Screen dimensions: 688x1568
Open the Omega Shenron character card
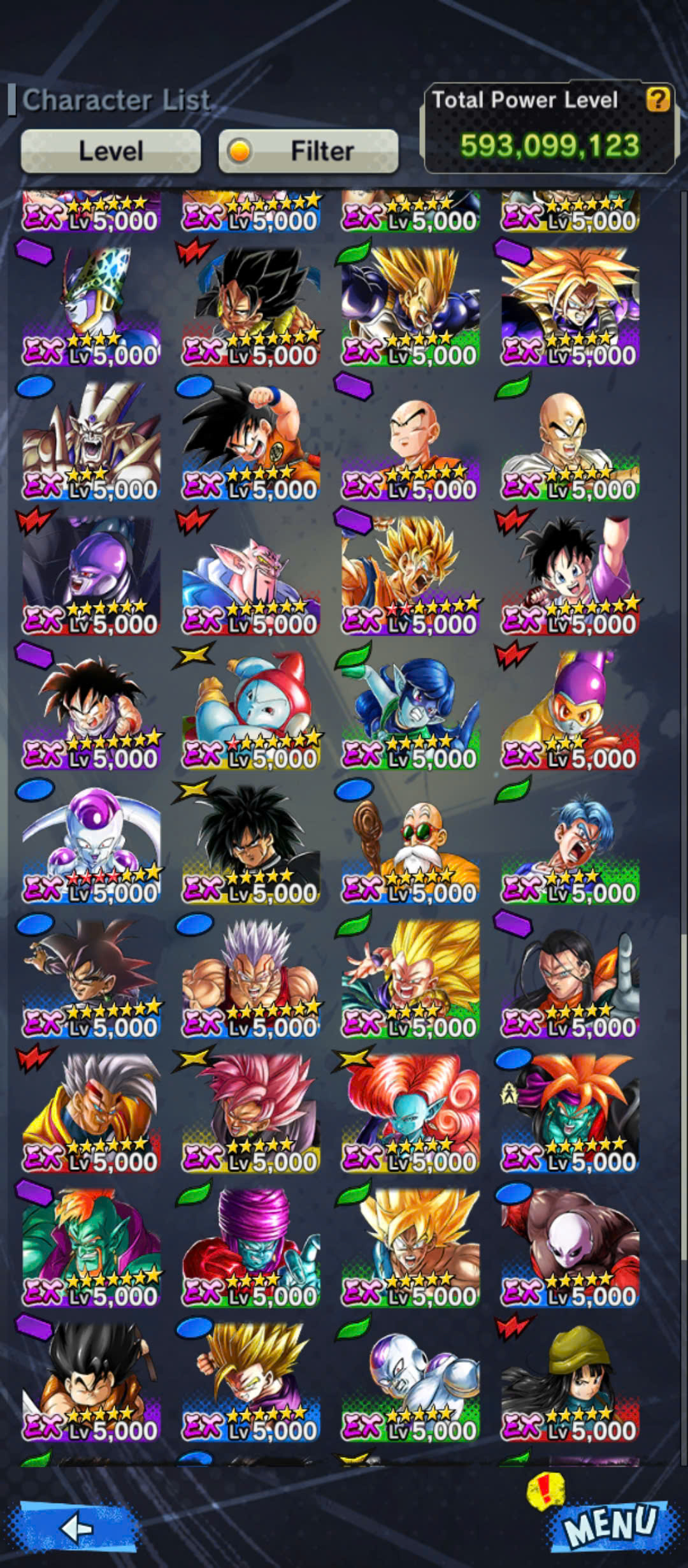coord(91,441)
